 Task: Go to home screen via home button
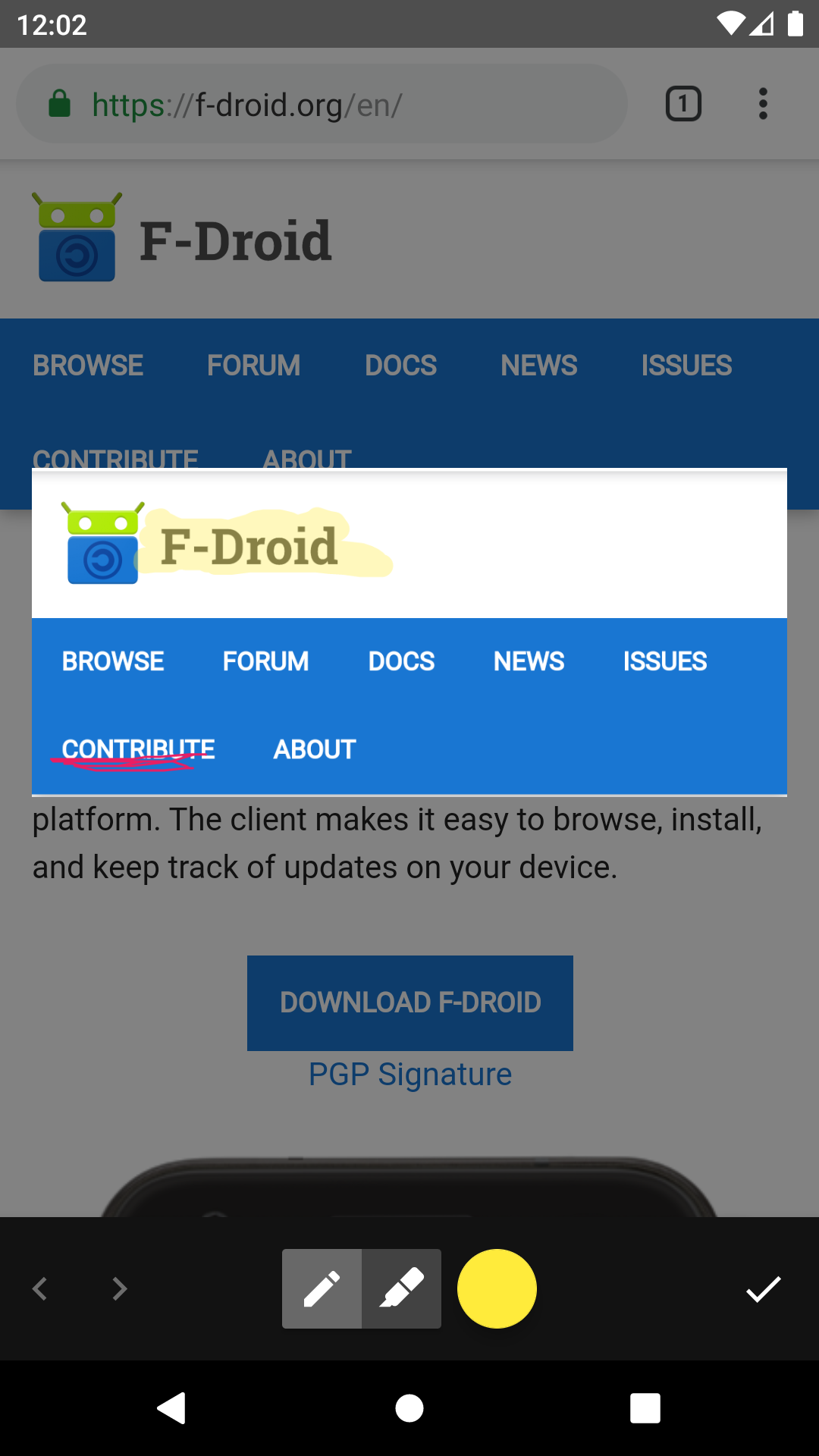(409, 1408)
